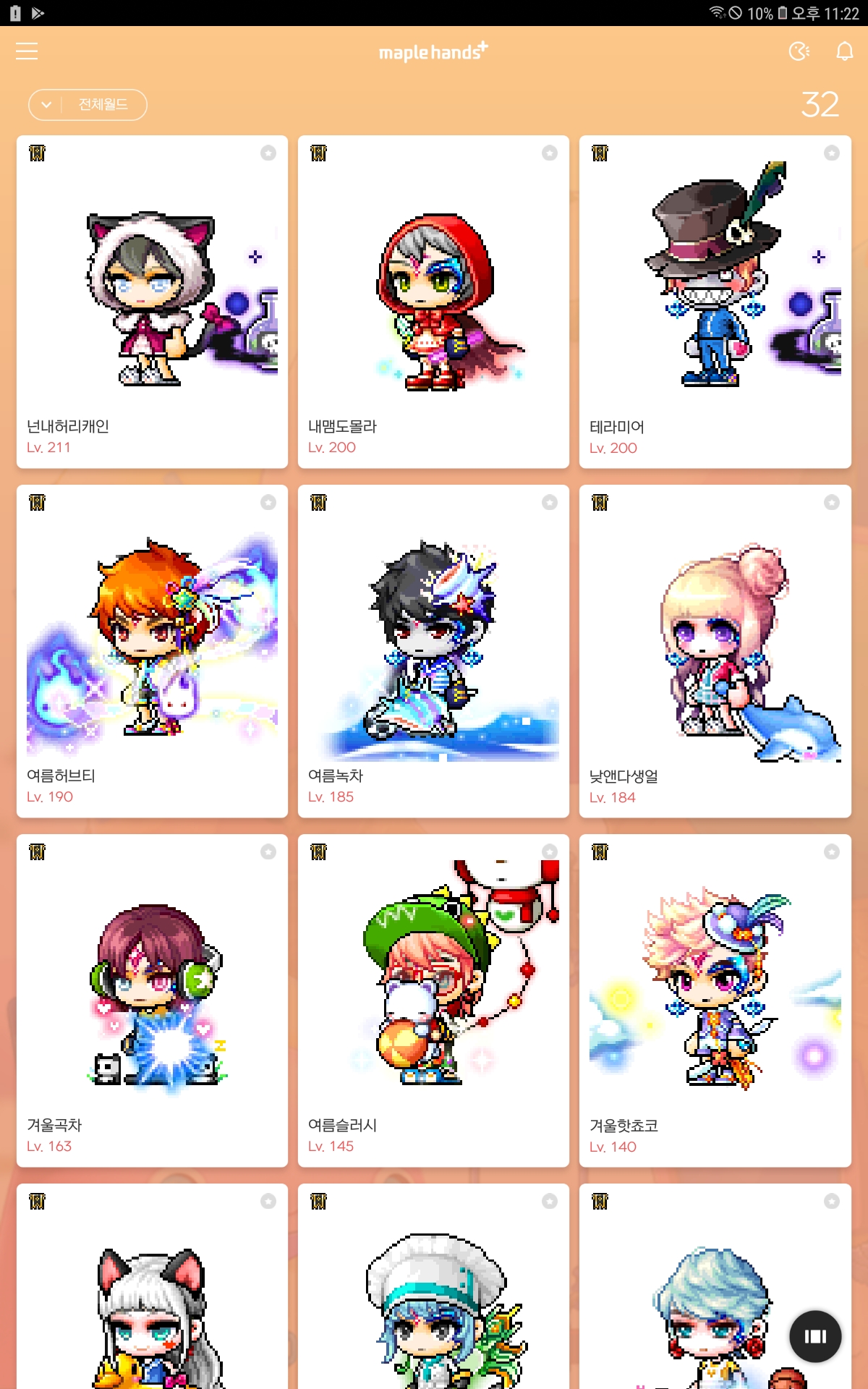Image resolution: width=868 pixels, height=1389 pixels.
Task: Open character card 낮앤다생얼
Action: pos(715,651)
